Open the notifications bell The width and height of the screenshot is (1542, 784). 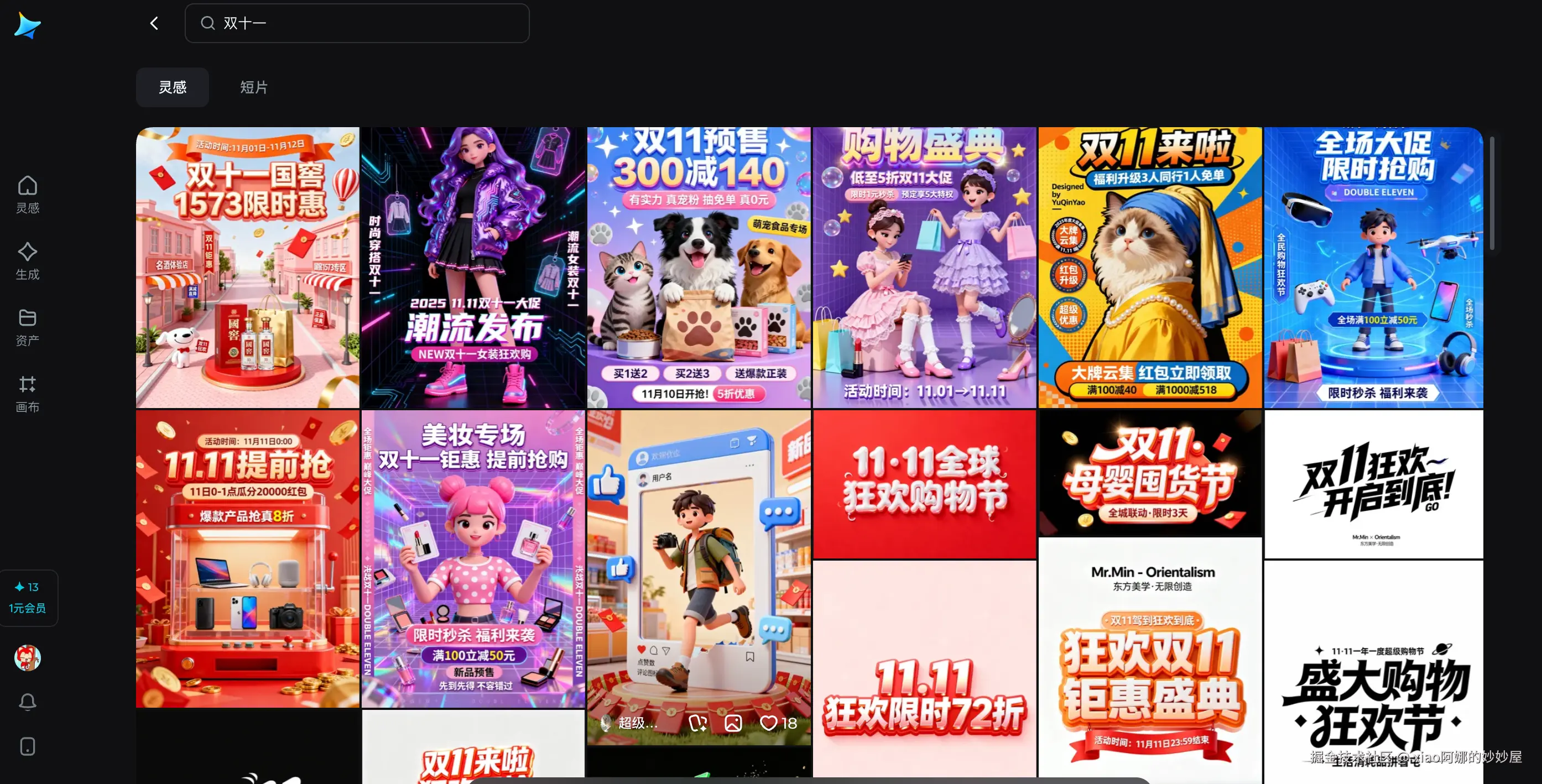coord(28,702)
